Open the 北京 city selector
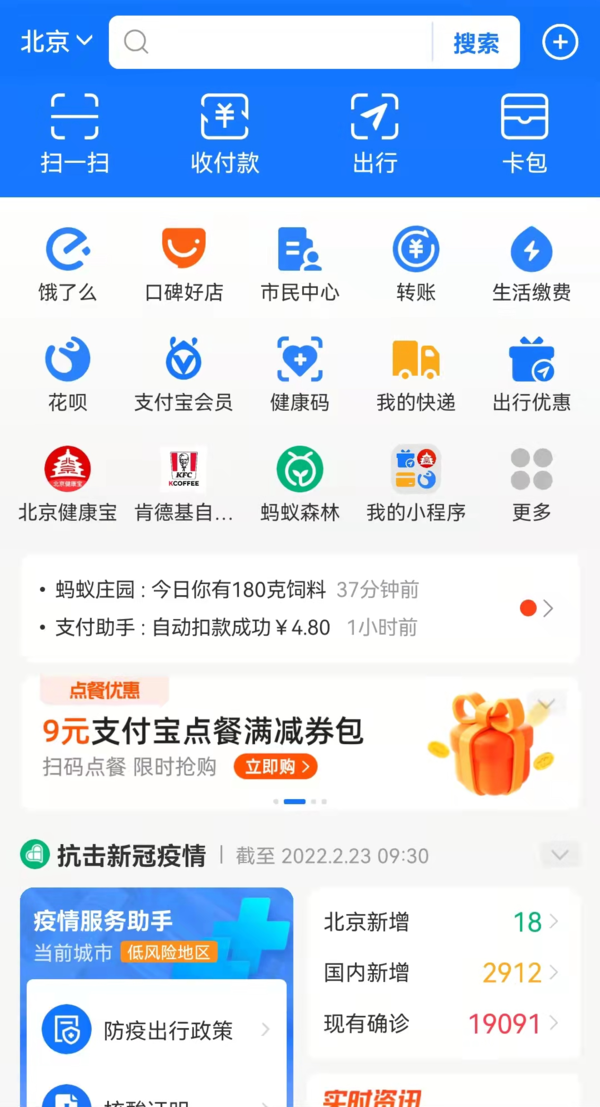The height and width of the screenshot is (1107, 600). coord(56,42)
